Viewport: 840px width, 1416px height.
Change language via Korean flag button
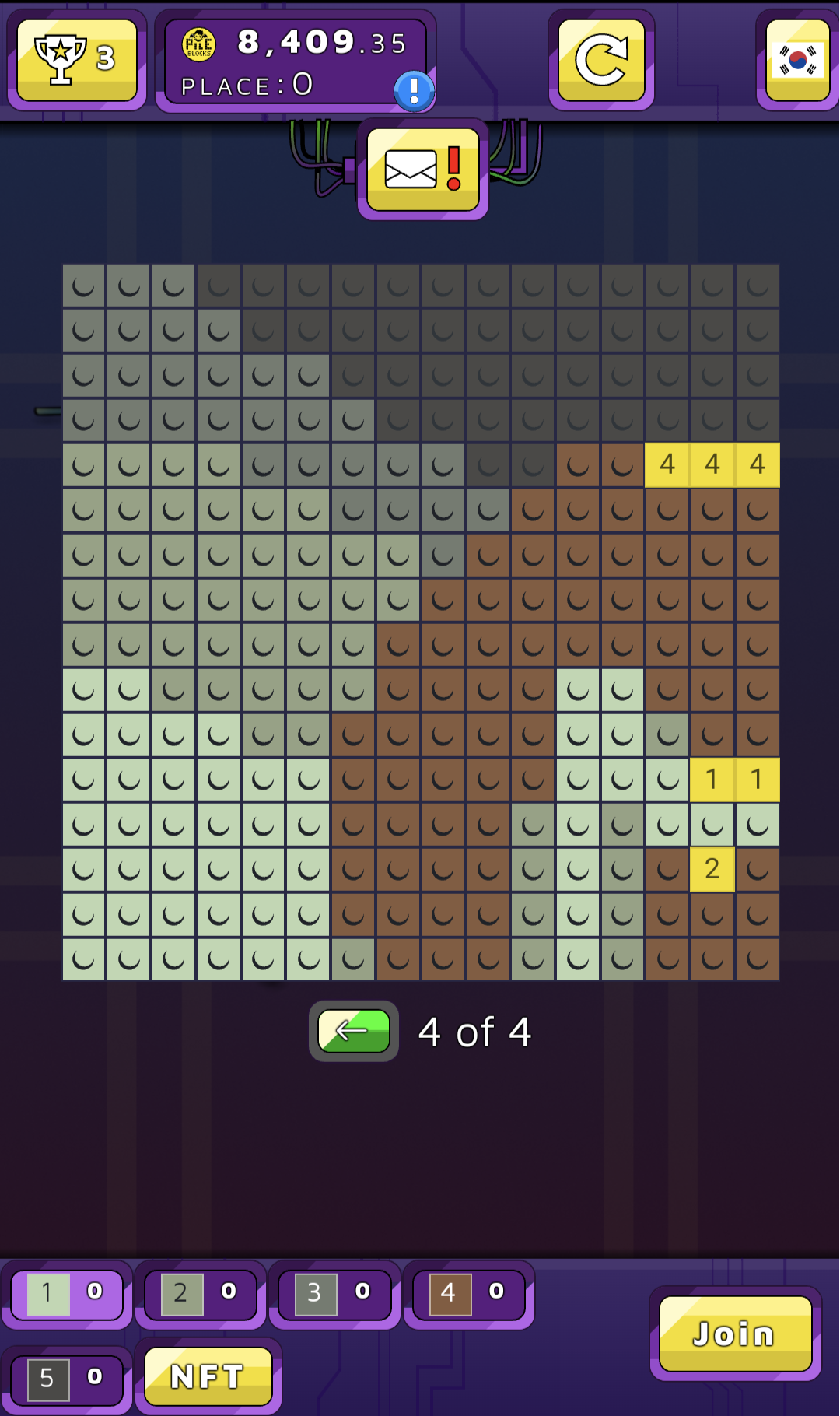pos(797,60)
